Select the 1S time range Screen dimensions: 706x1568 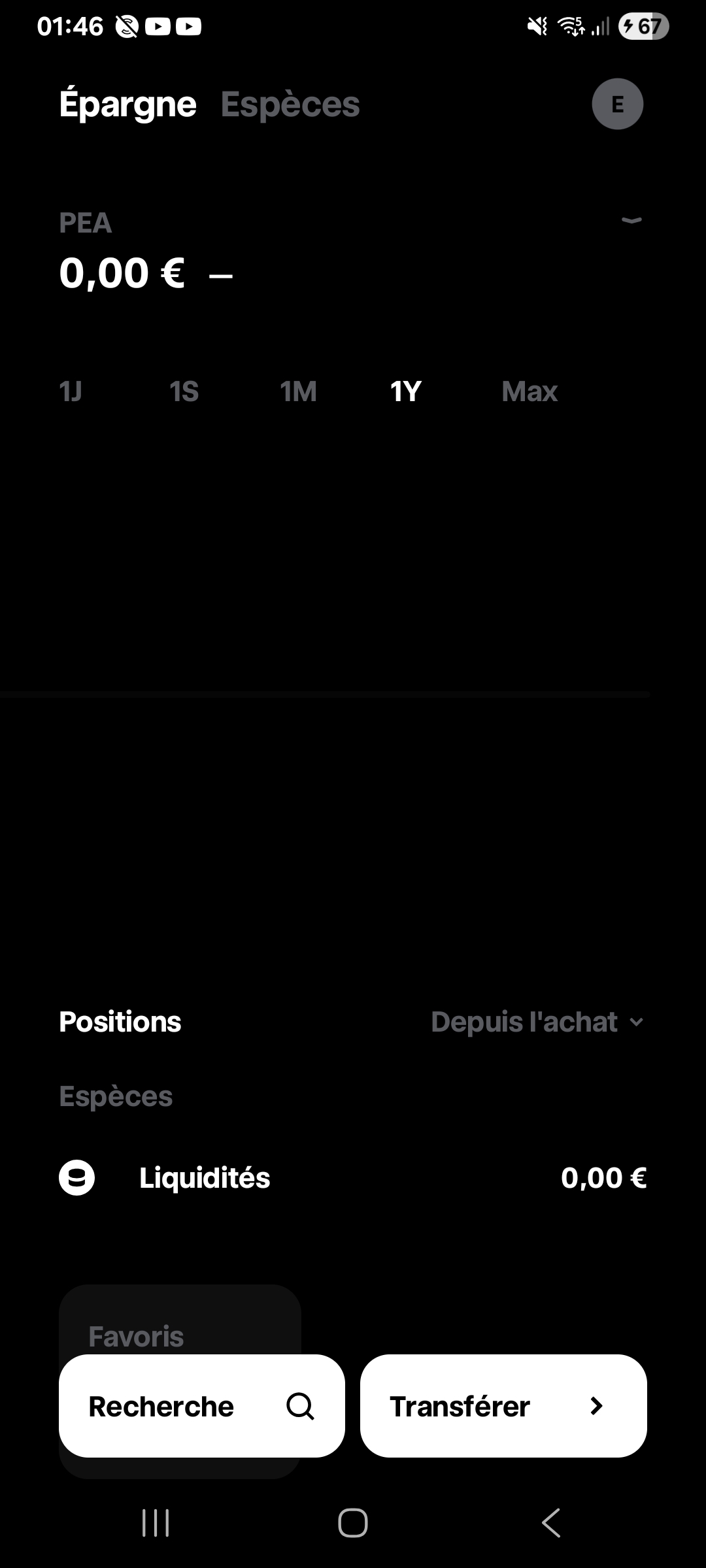point(184,391)
